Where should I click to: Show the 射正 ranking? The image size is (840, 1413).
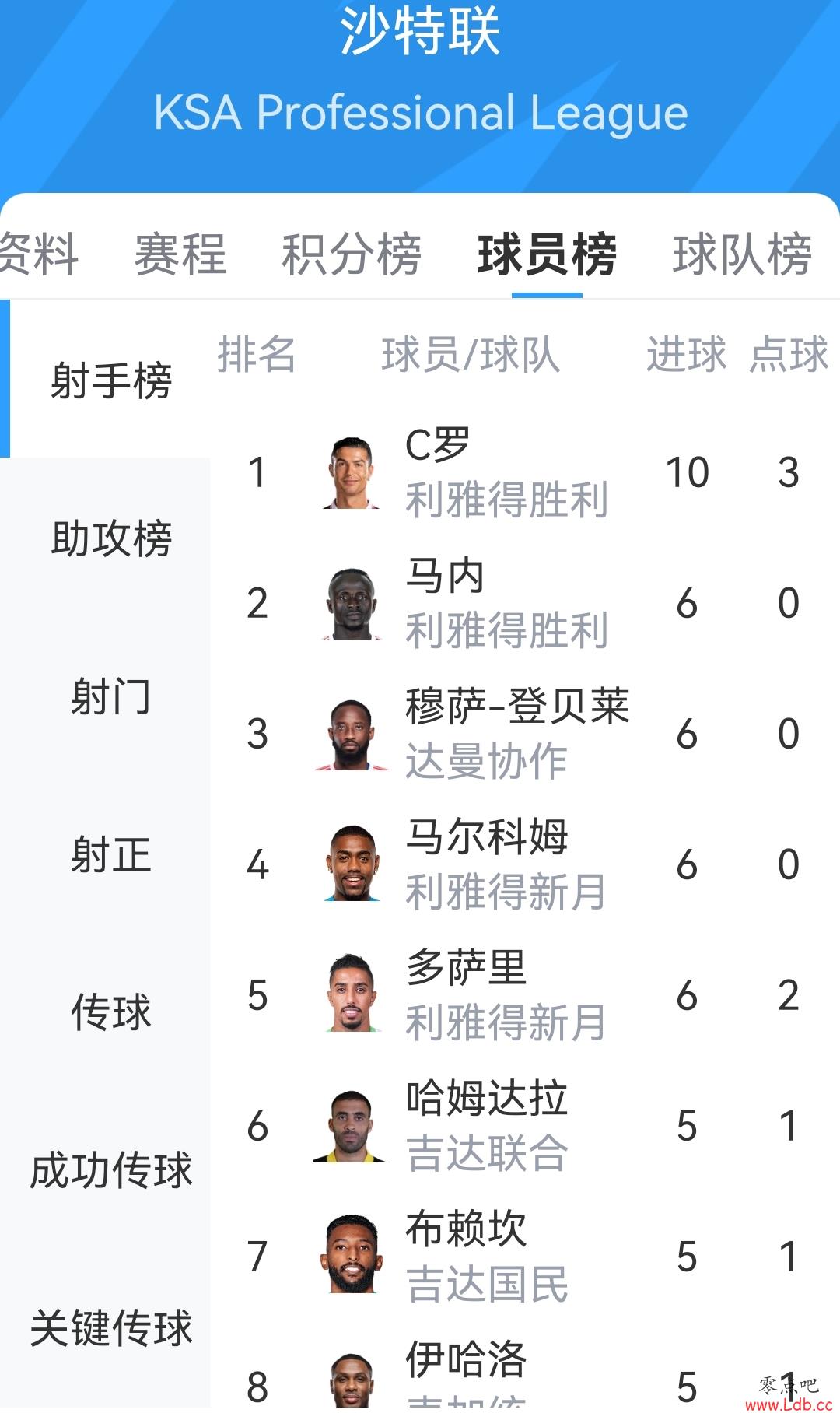click(110, 854)
